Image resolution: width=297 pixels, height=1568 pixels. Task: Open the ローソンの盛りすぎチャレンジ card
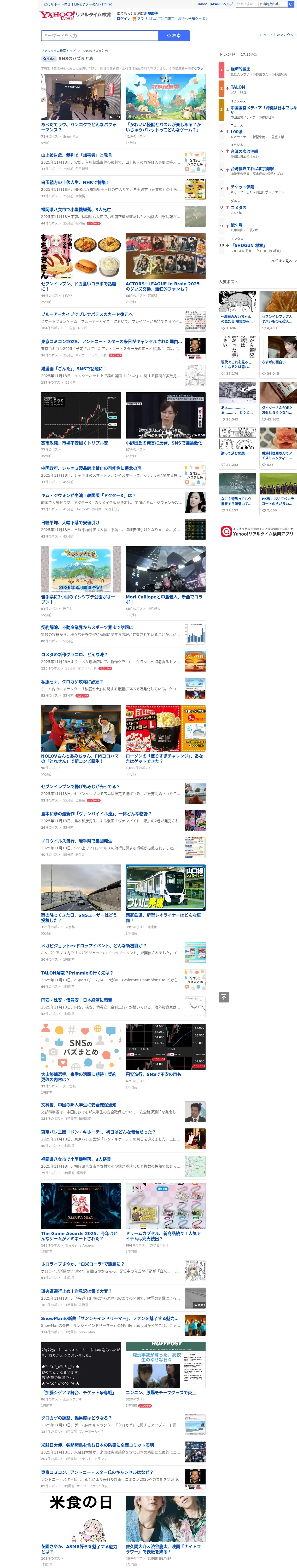[x=166, y=741]
